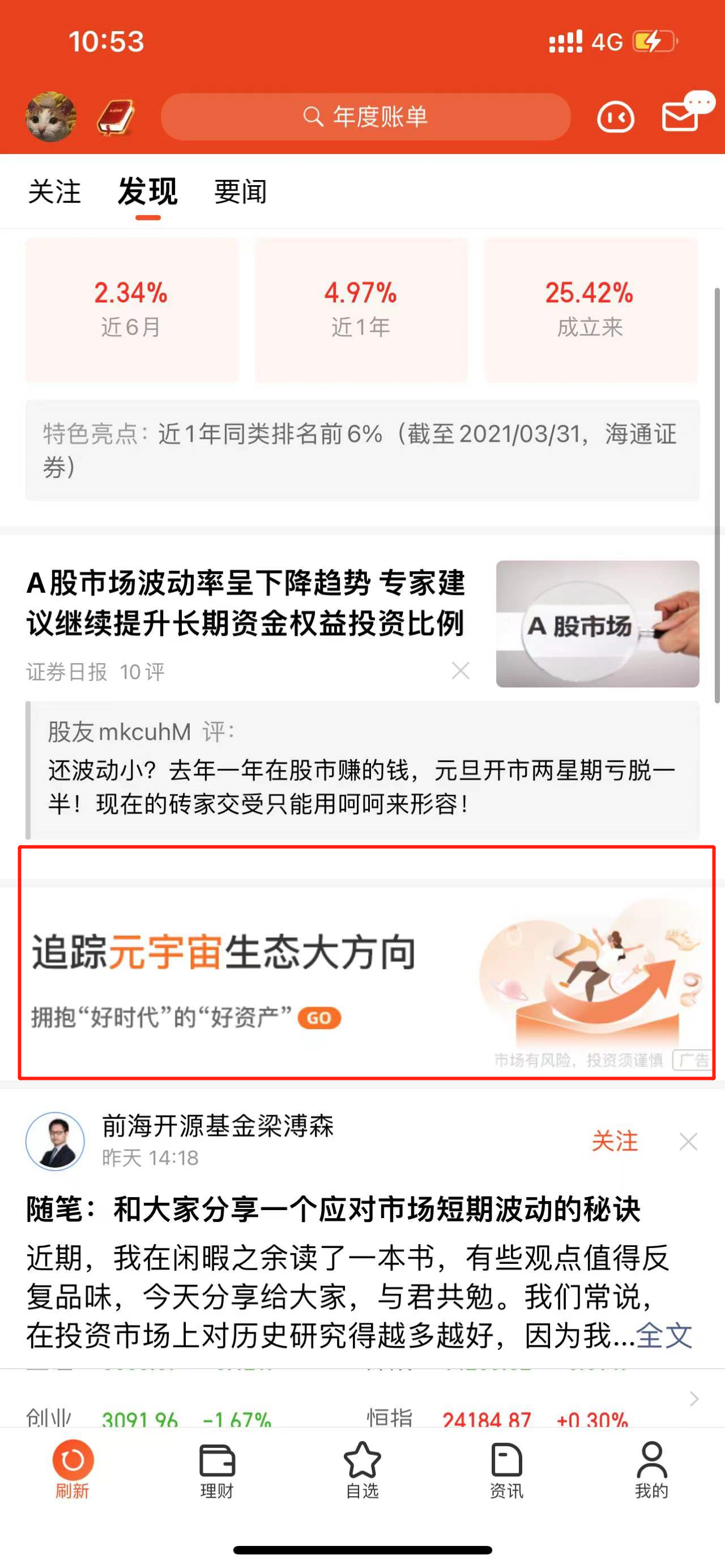This screenshot has width=725, height=1568.
Task: Tap the 年度账单 search box
Action: click(365, 116)
